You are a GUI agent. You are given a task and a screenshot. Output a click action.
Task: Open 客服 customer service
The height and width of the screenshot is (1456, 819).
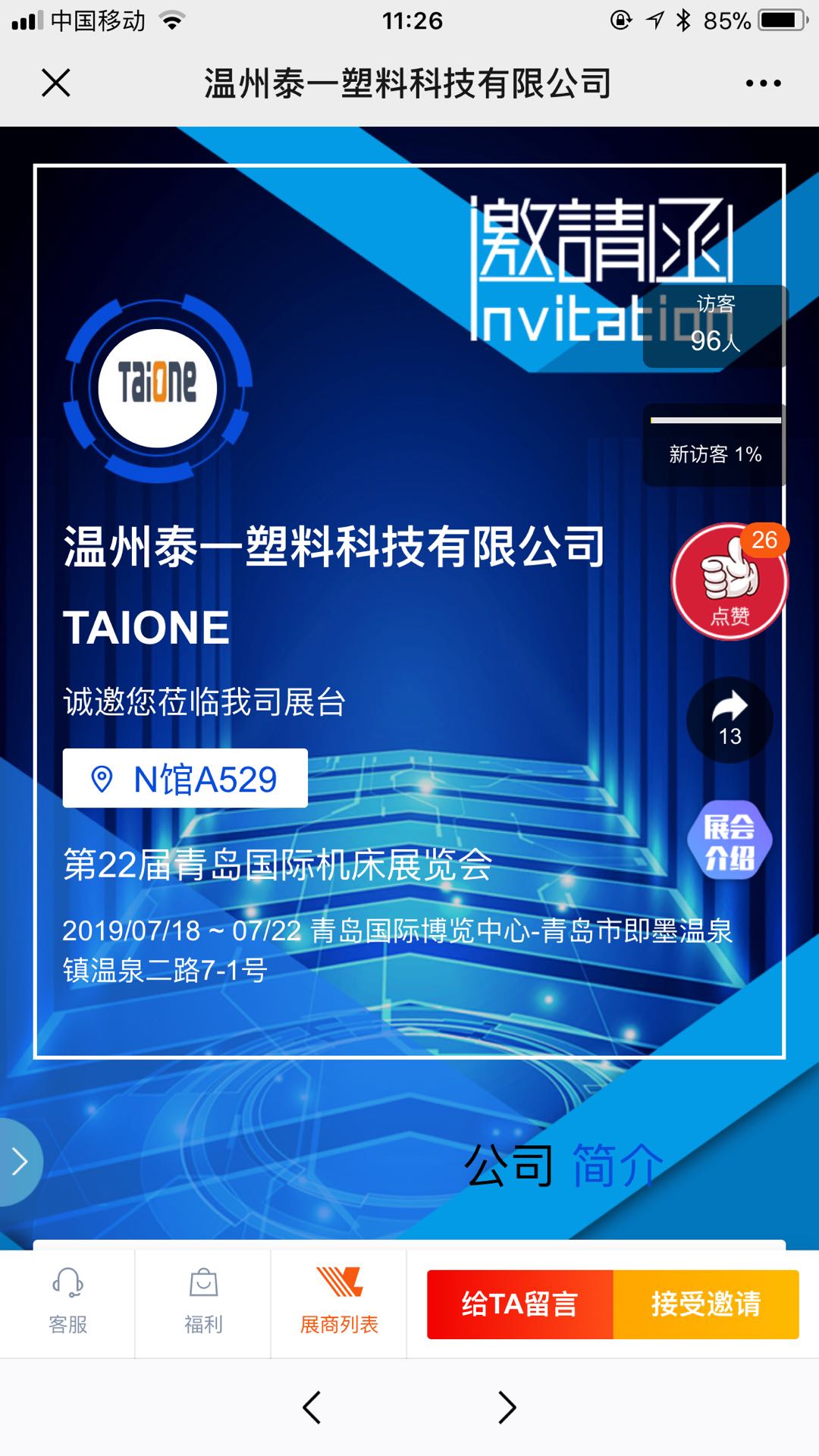pyautogui.click(x=67, y=1302)
